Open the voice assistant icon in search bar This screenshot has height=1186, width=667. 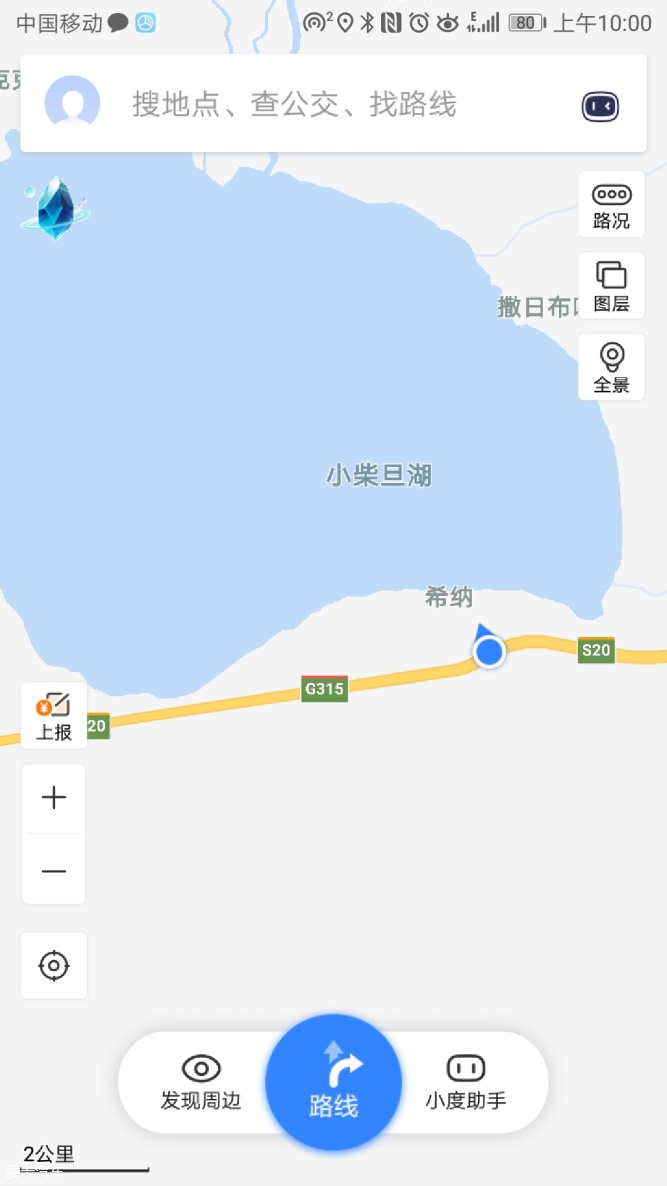[x=600, y=106]
